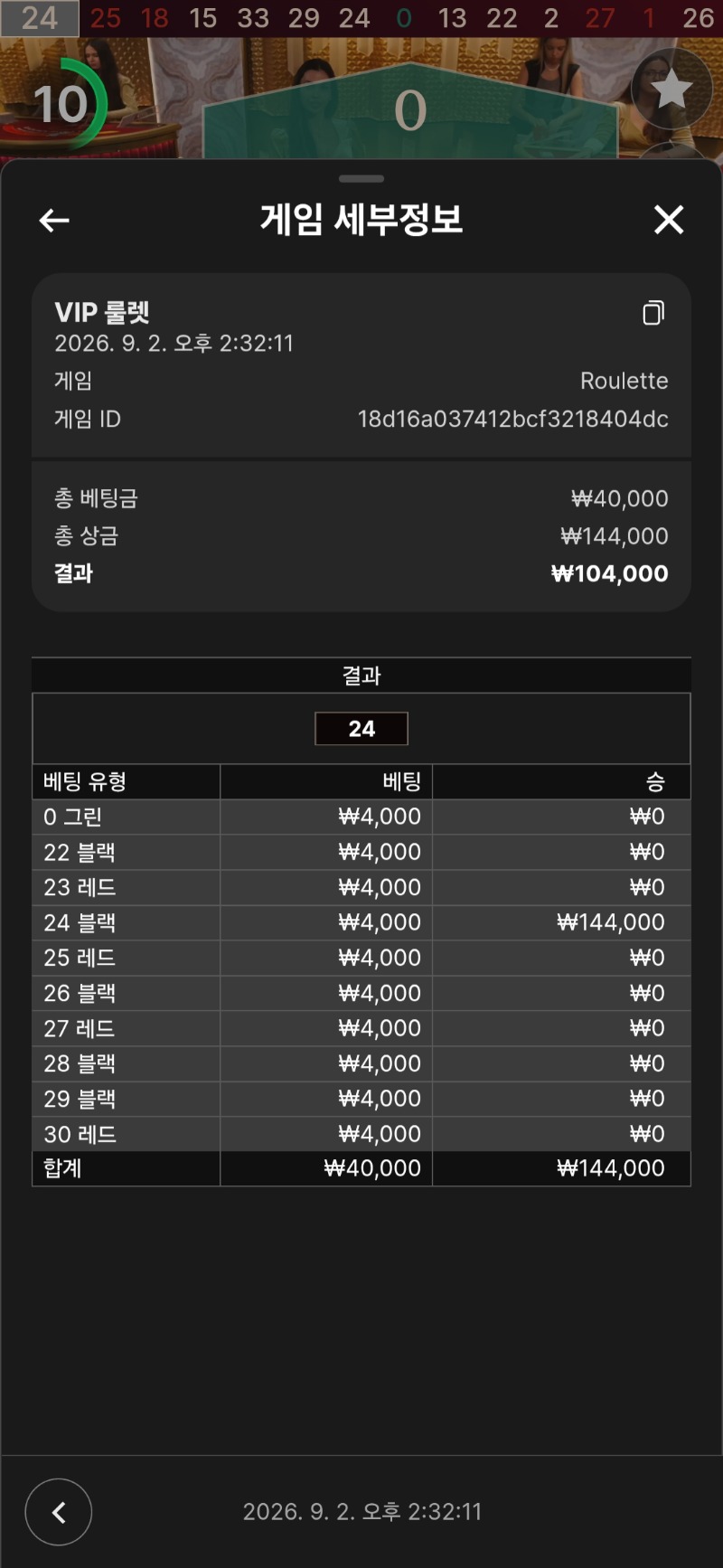Image resolution: width=723 pixels, height=1568 pixels.
Task: Copy the game ID details
Action: click(x=653, y=313)
